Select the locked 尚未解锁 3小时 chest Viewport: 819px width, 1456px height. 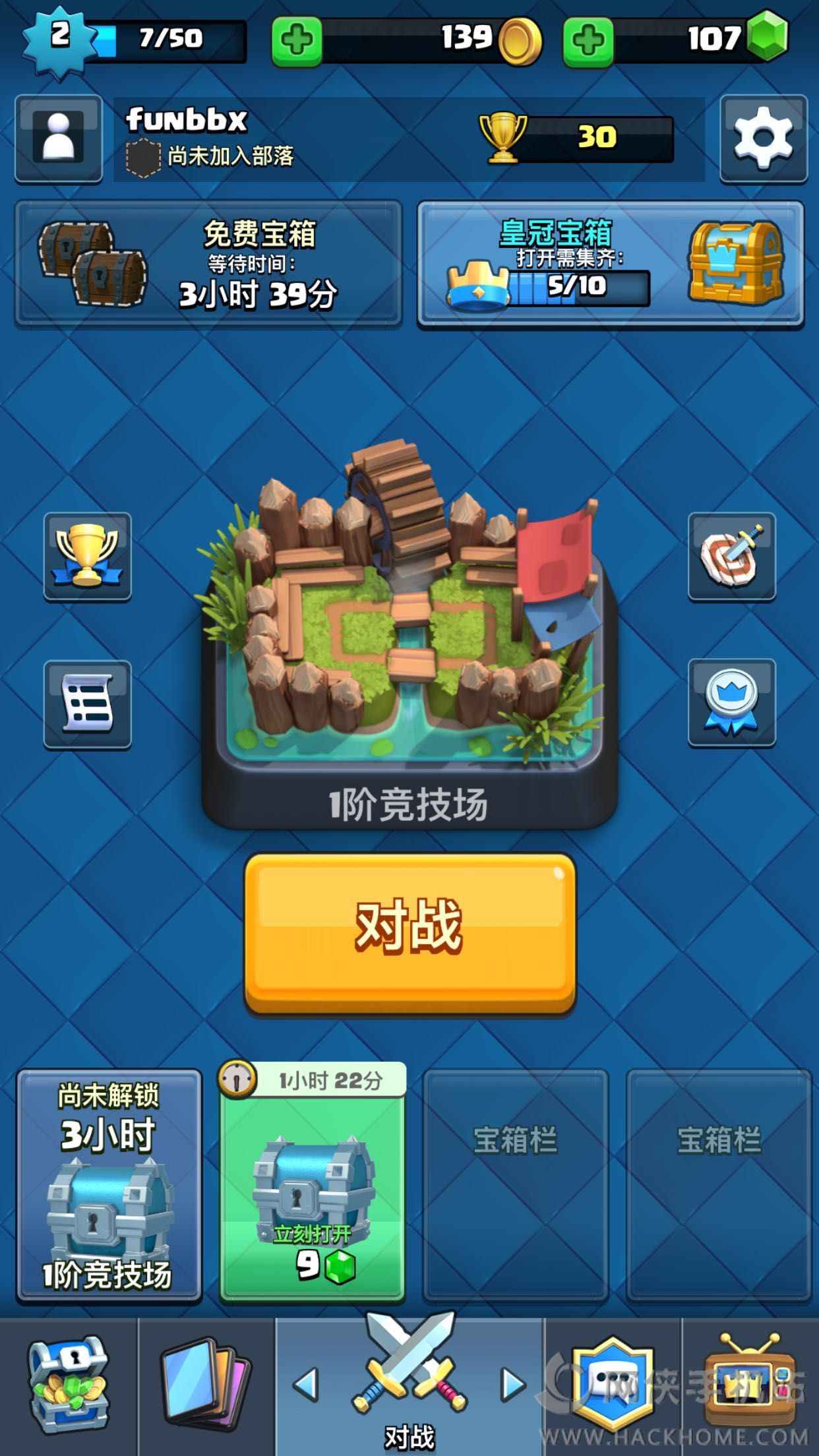pos(109,1186)
